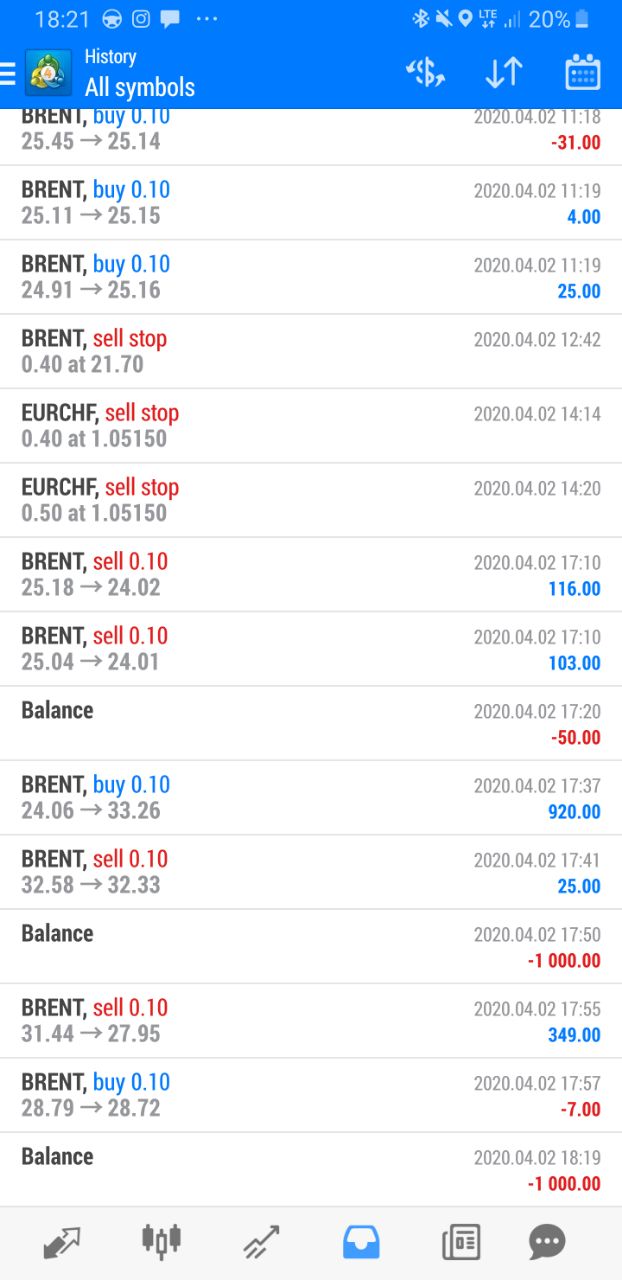
Task: Open the BRENT sell trade with 349.00 profit
Action: coord(311,1021)
